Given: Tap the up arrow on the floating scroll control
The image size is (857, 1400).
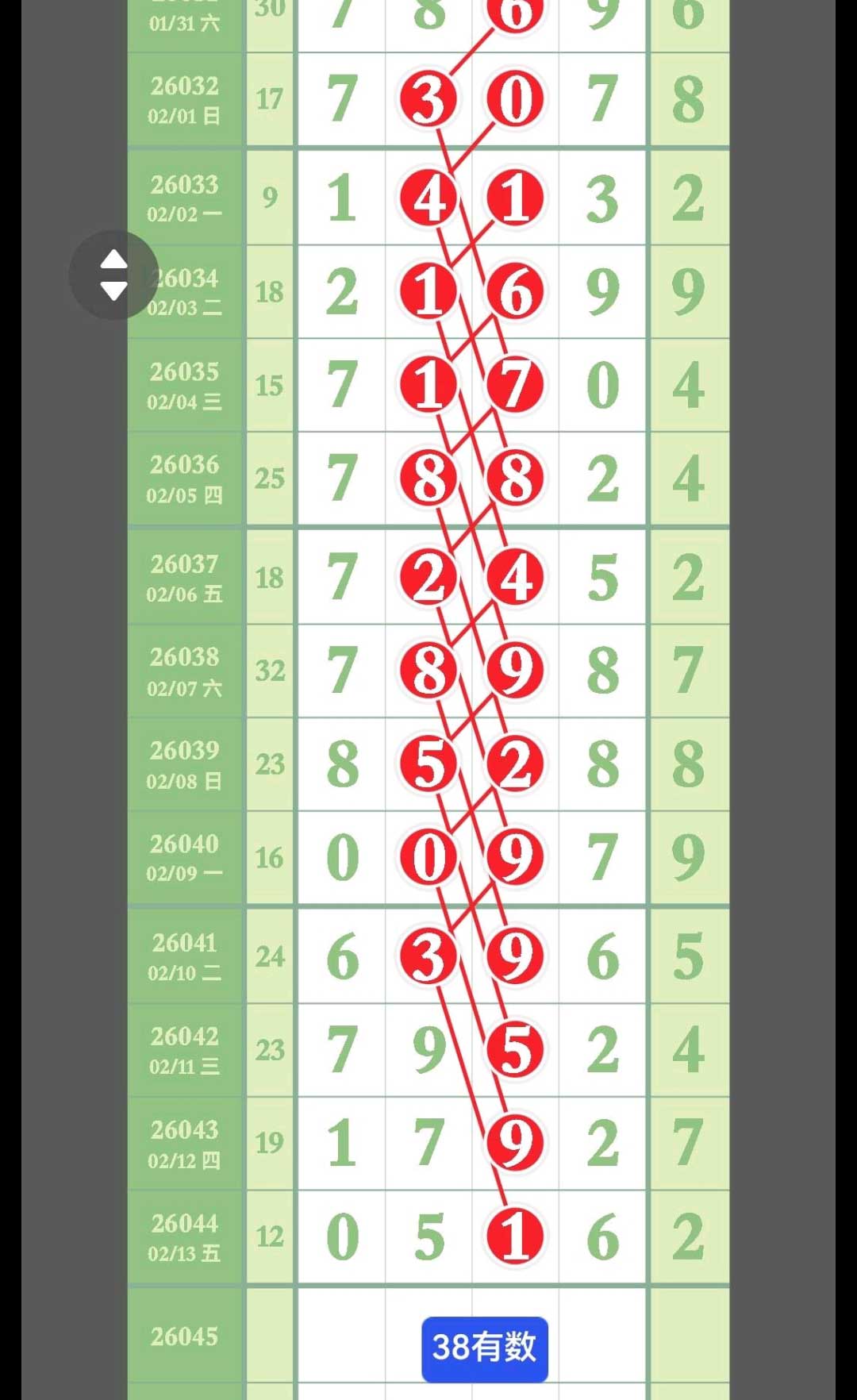Looking at the screenshot, I should click(114, 260).
